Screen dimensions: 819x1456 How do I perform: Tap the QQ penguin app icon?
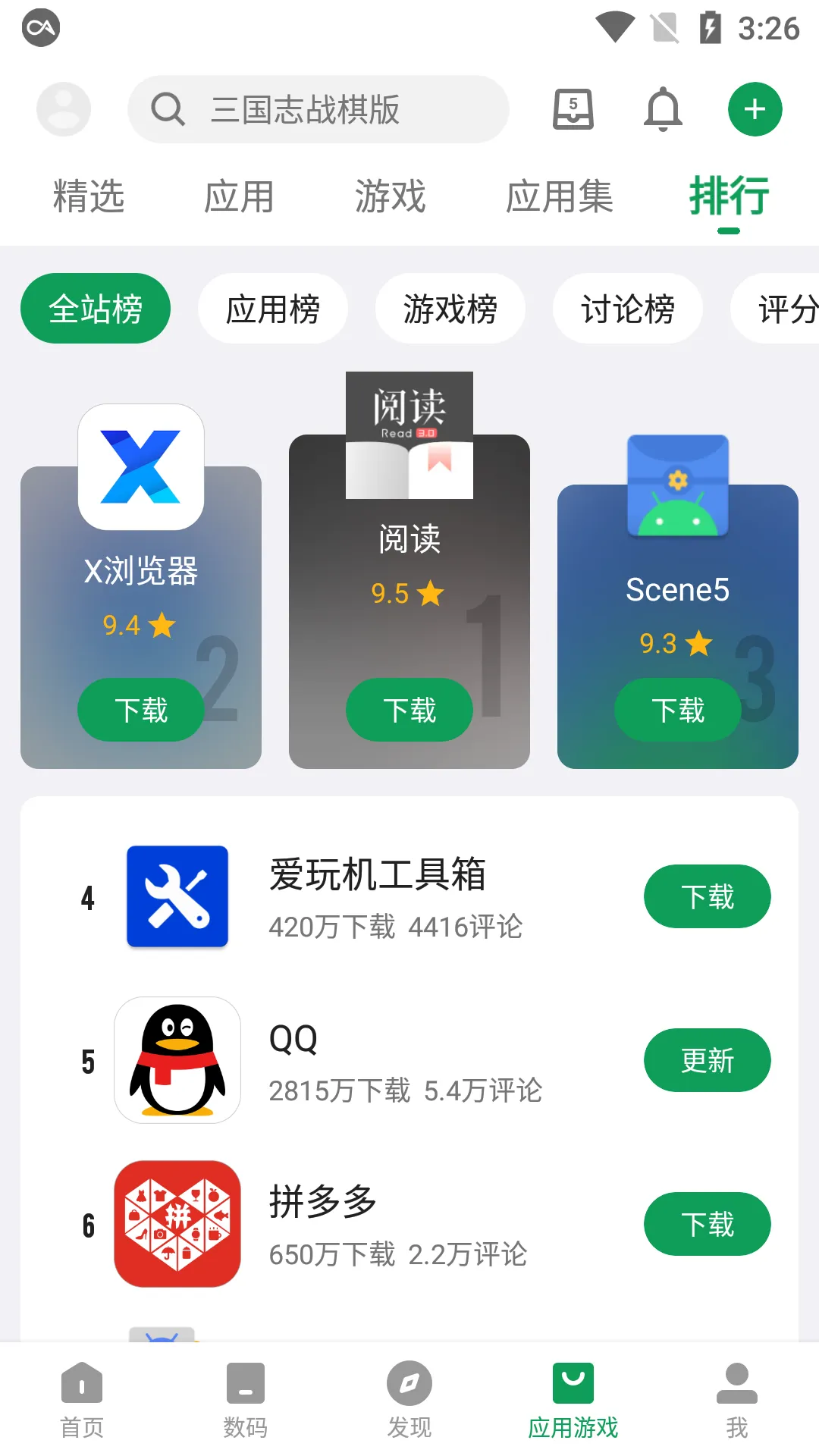(177, 1060)
